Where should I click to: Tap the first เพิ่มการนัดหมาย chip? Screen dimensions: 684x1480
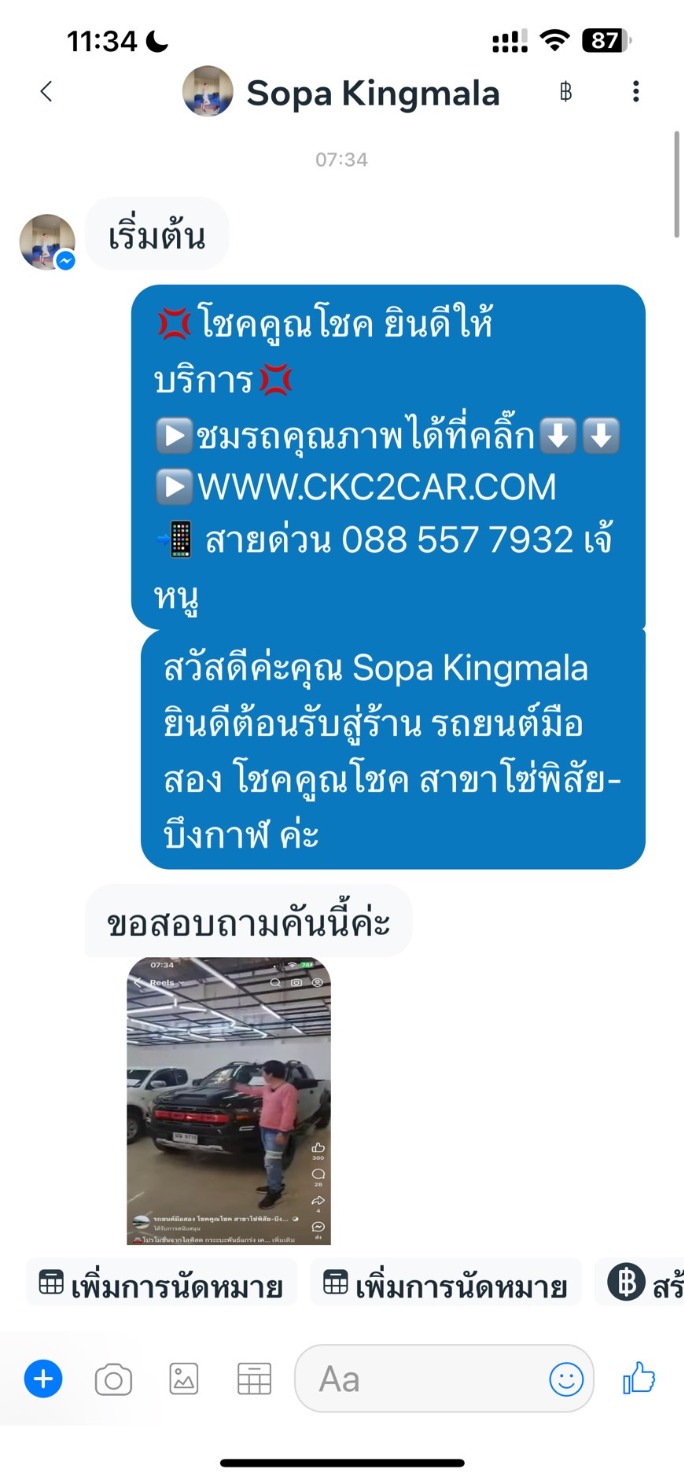161,1285
